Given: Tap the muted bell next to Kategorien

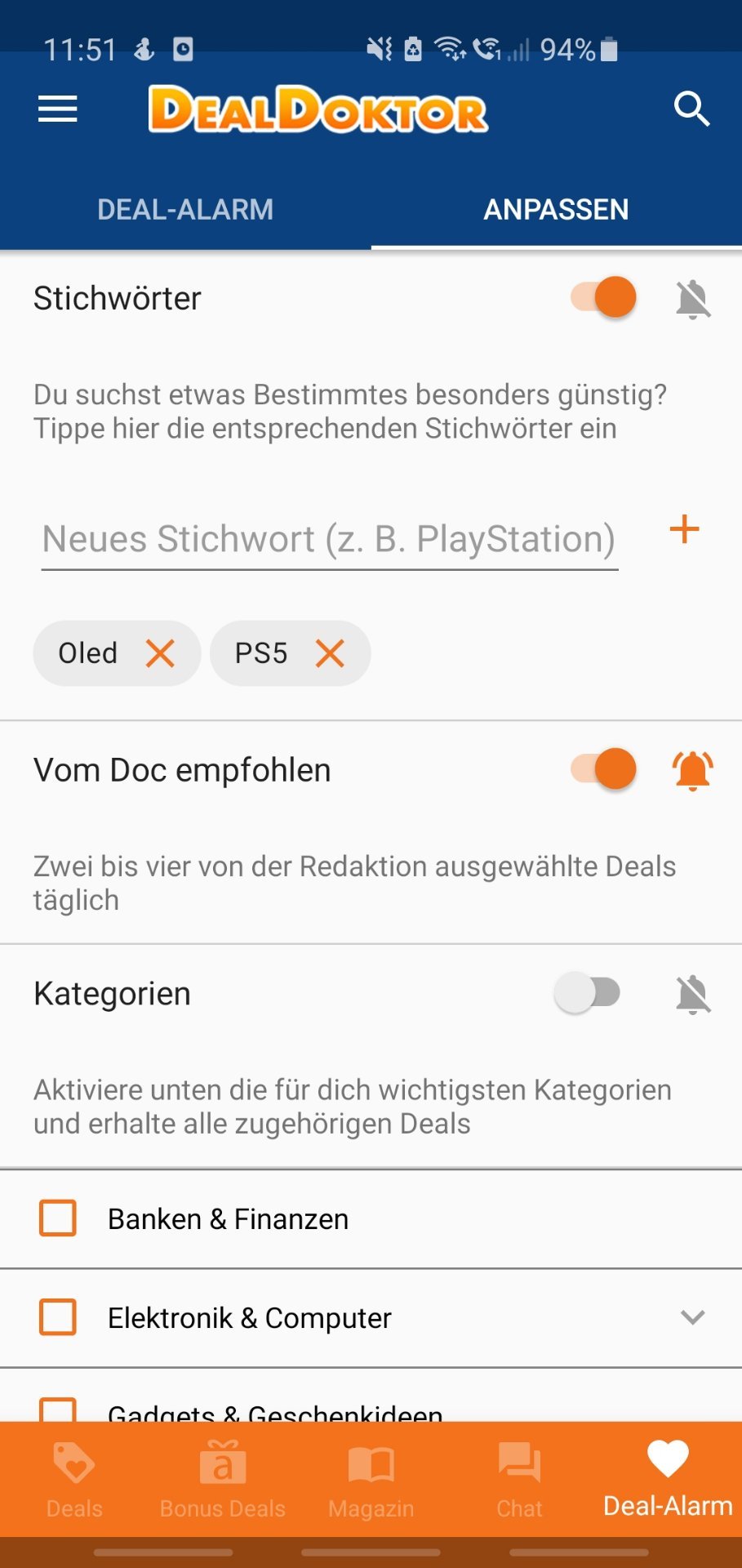Looking at the screenshot, I should [693, 994].
